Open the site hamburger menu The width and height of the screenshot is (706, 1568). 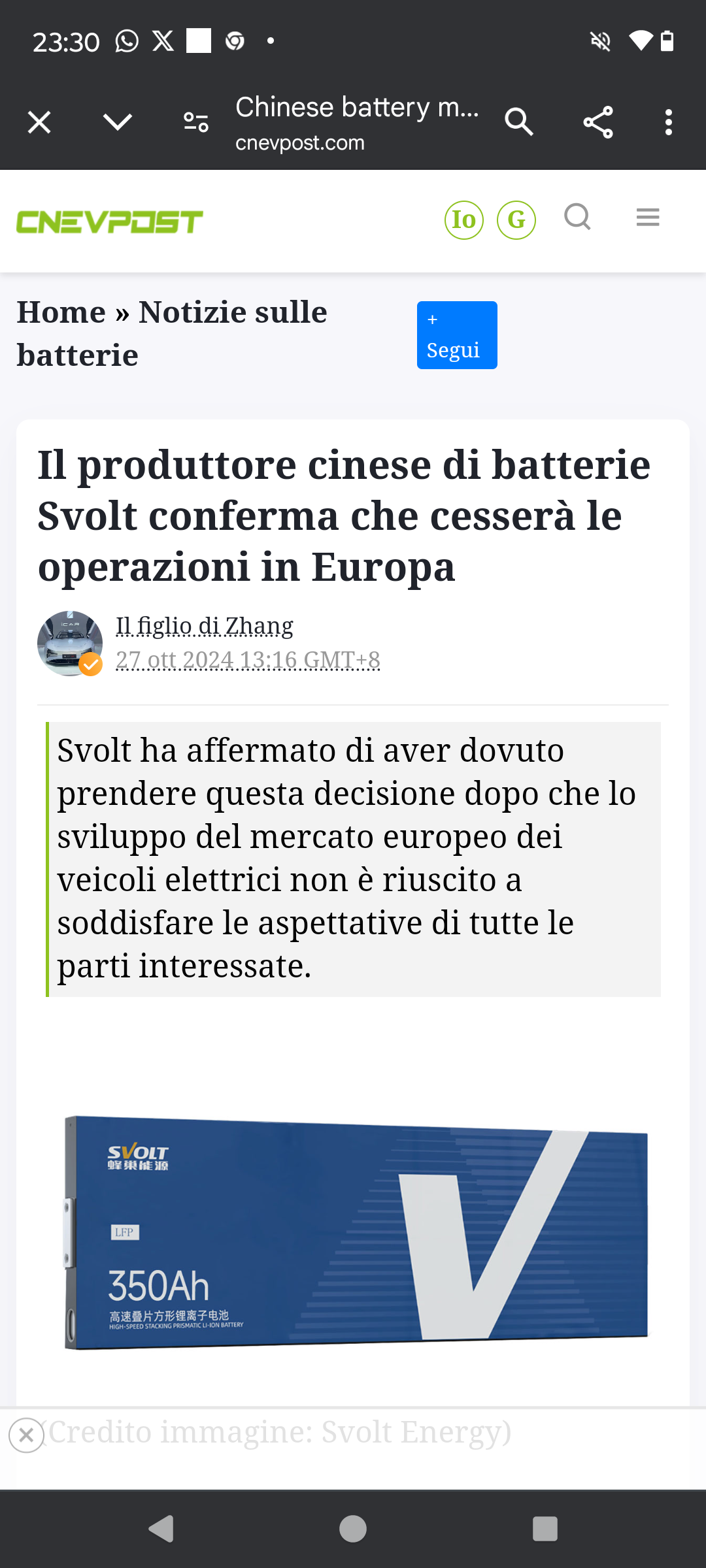(648, 217)
